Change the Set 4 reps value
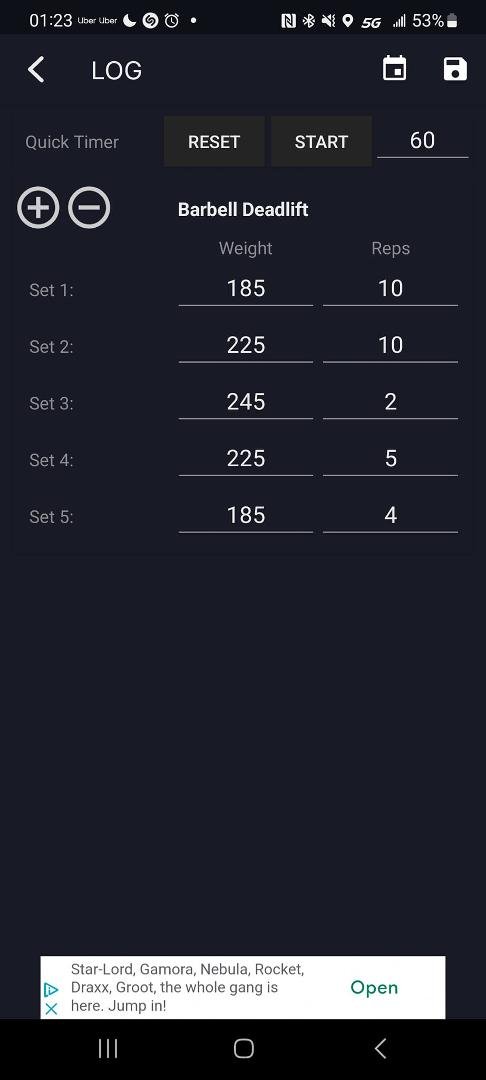The image size is (486, 1080). (x=390, y=459)
